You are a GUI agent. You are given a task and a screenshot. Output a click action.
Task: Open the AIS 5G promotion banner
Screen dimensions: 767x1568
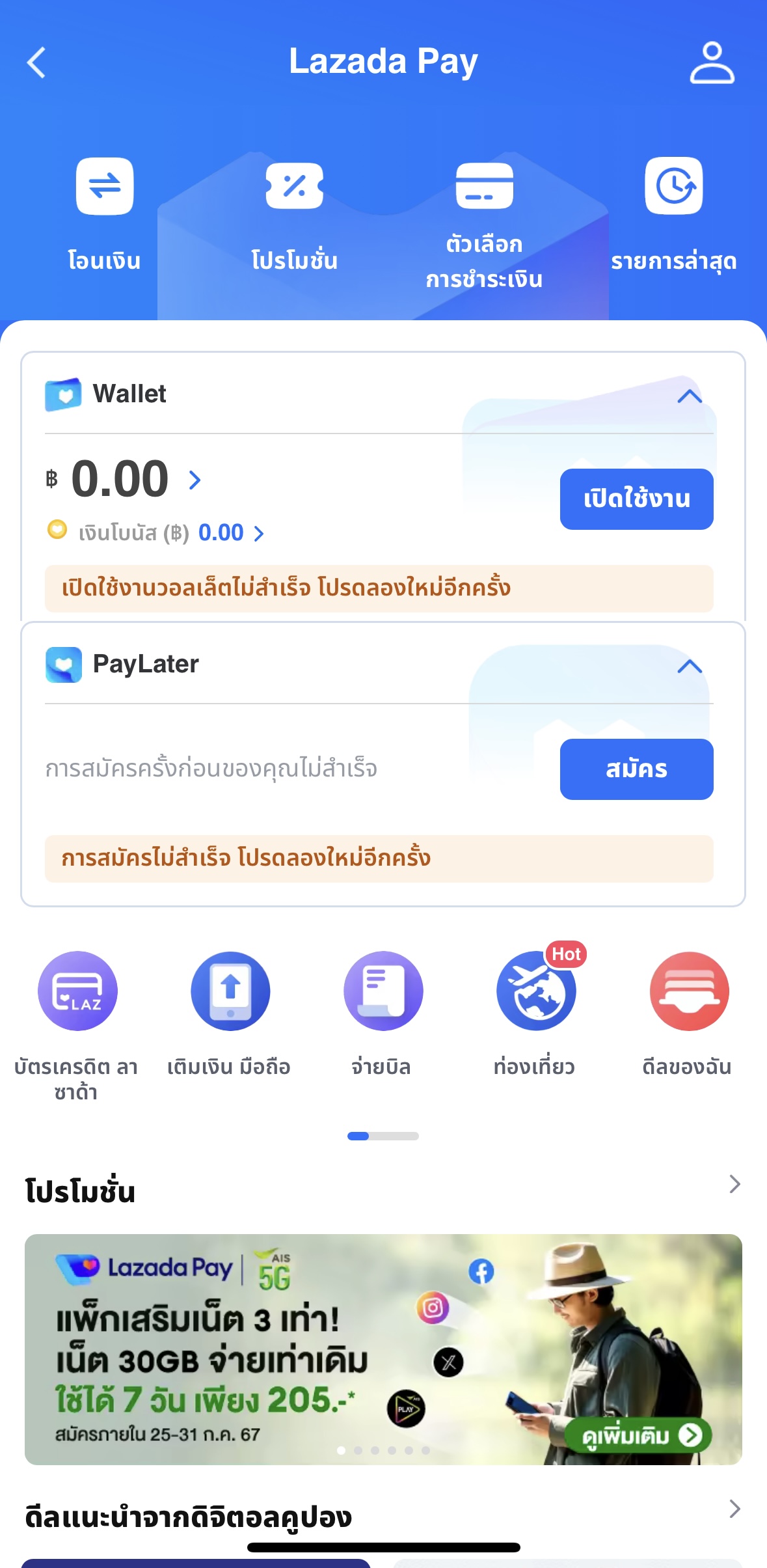[x=383, y=1349]
